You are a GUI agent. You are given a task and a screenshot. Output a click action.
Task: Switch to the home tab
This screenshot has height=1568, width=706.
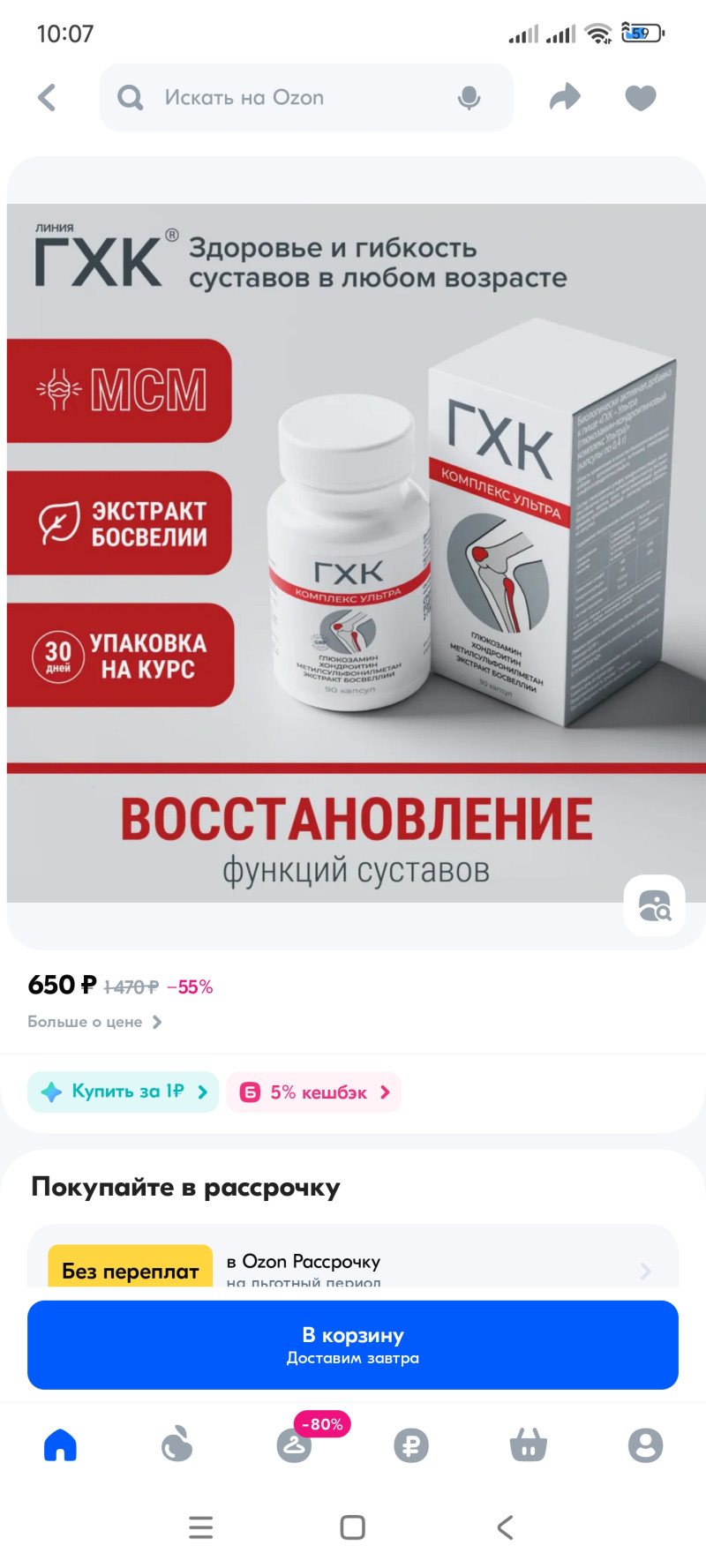[x=60, y=1445]
